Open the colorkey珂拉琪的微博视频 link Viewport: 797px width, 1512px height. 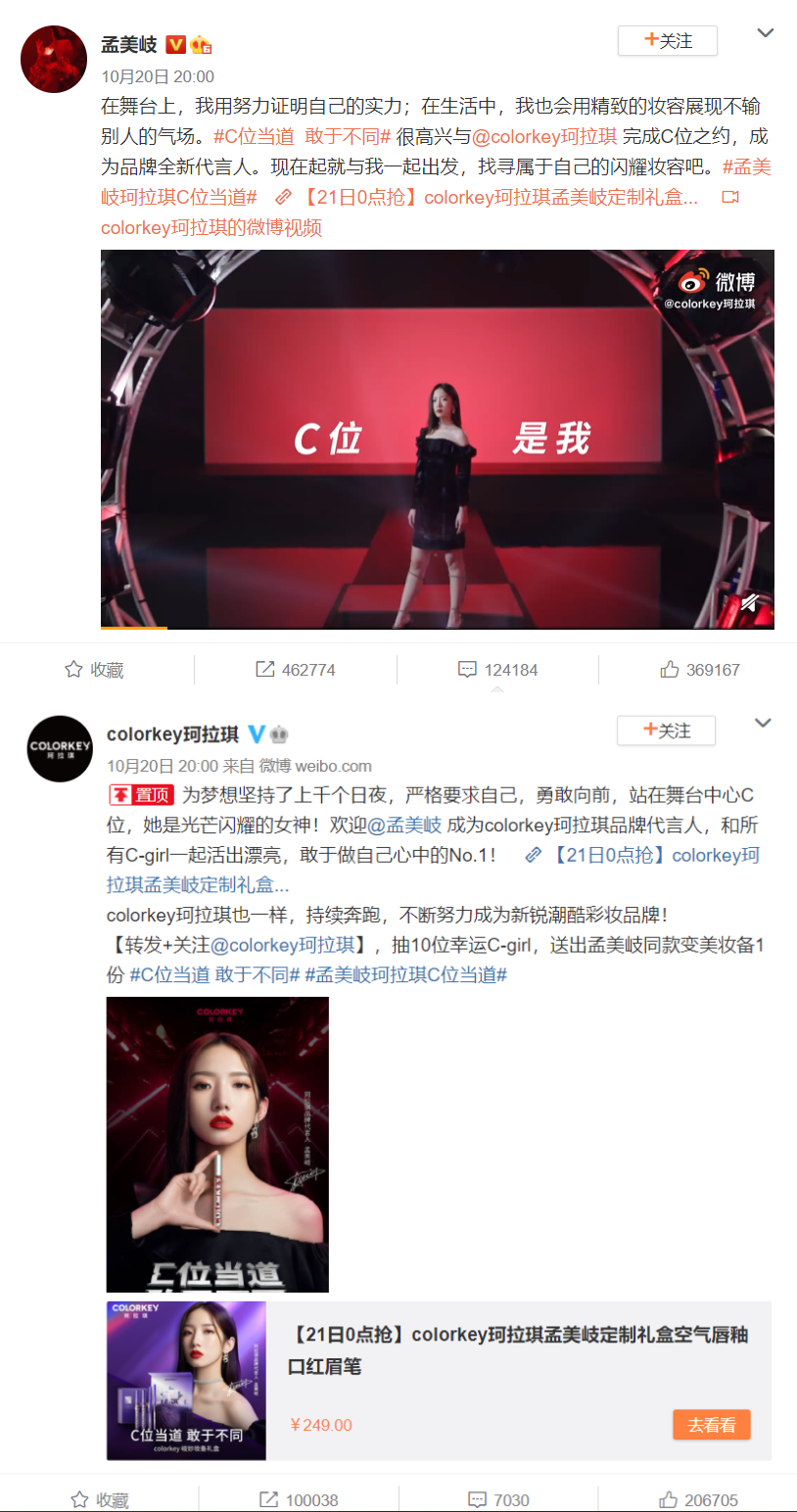pos(211,228)
